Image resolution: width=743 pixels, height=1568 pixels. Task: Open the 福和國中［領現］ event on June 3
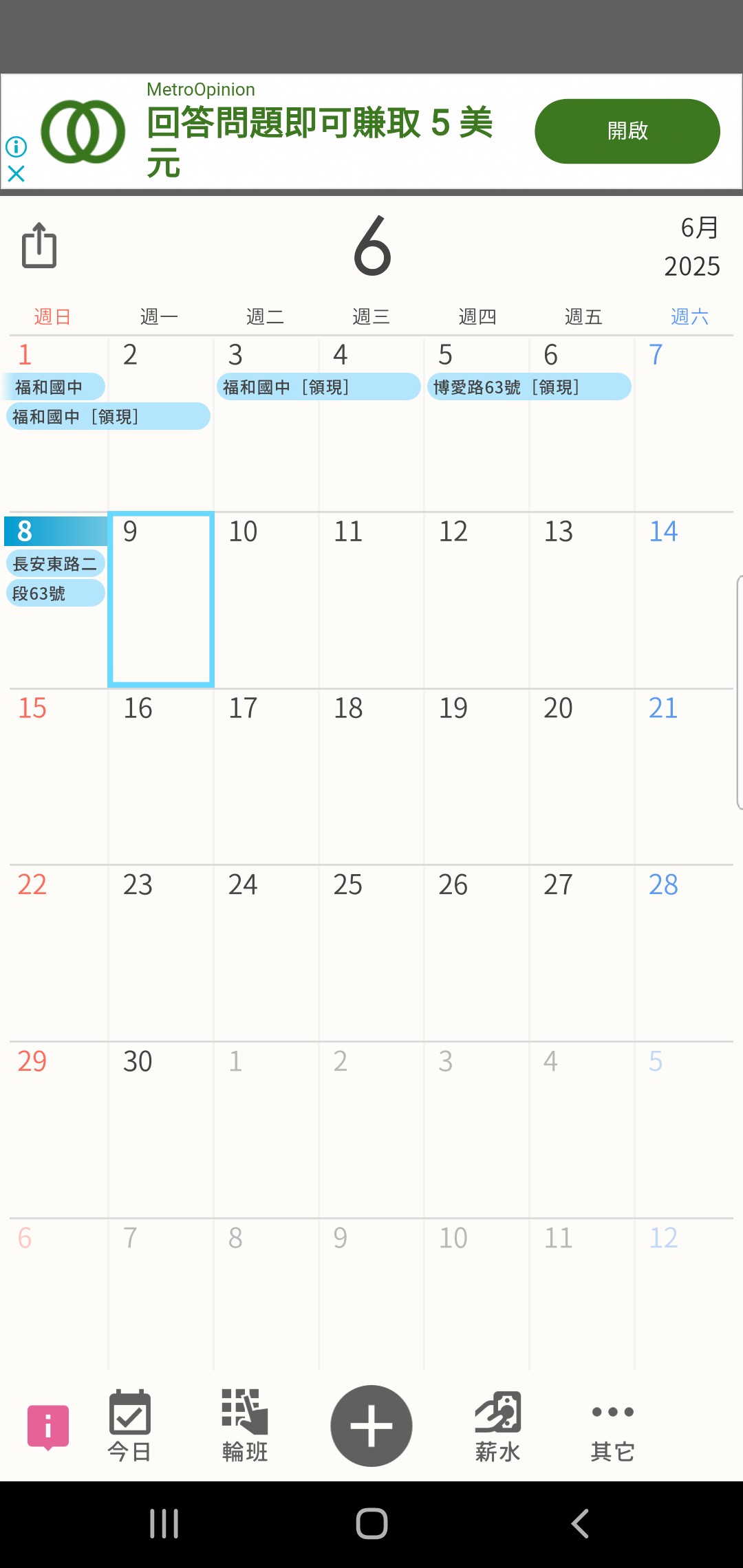(319, 386)
